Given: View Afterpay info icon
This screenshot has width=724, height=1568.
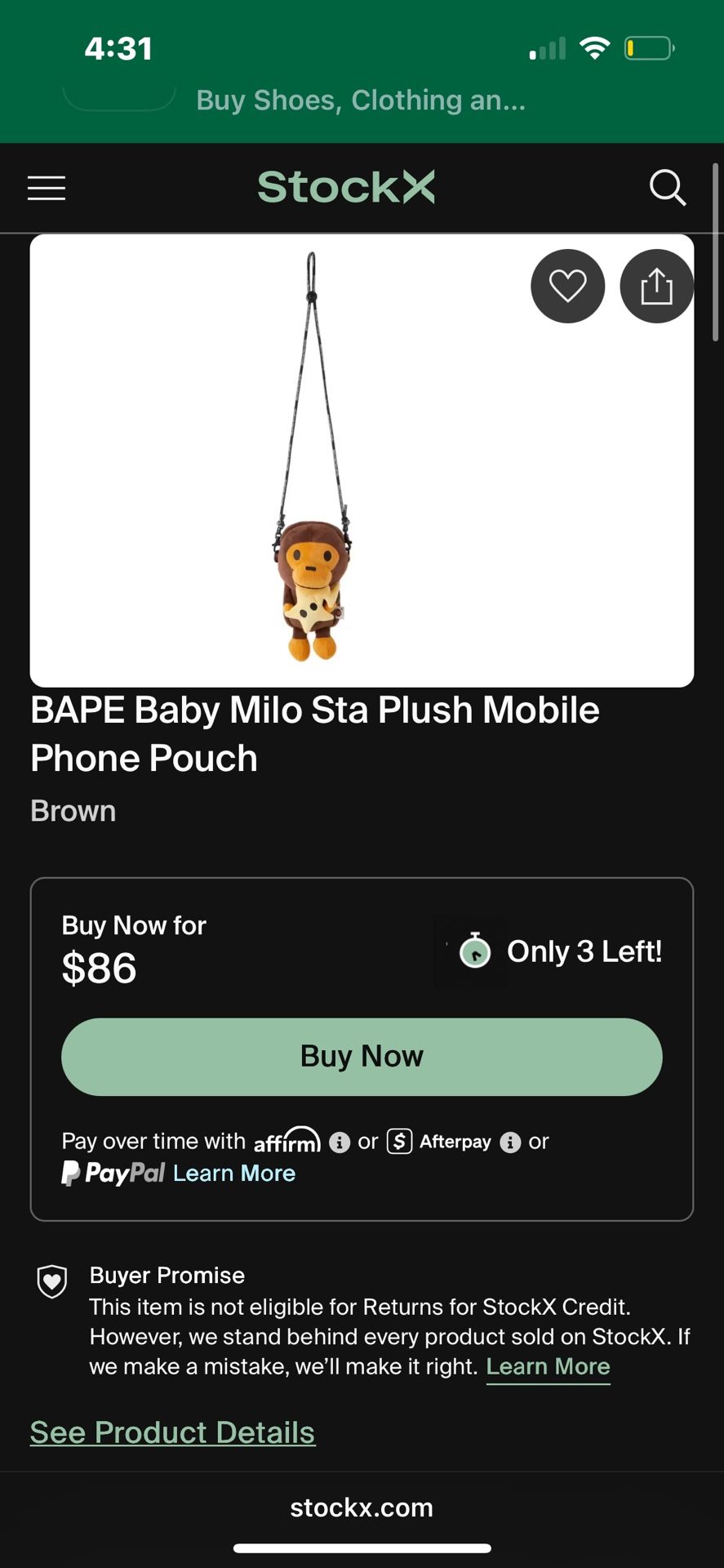Looking at the screenshot, I should point(510,1143).
